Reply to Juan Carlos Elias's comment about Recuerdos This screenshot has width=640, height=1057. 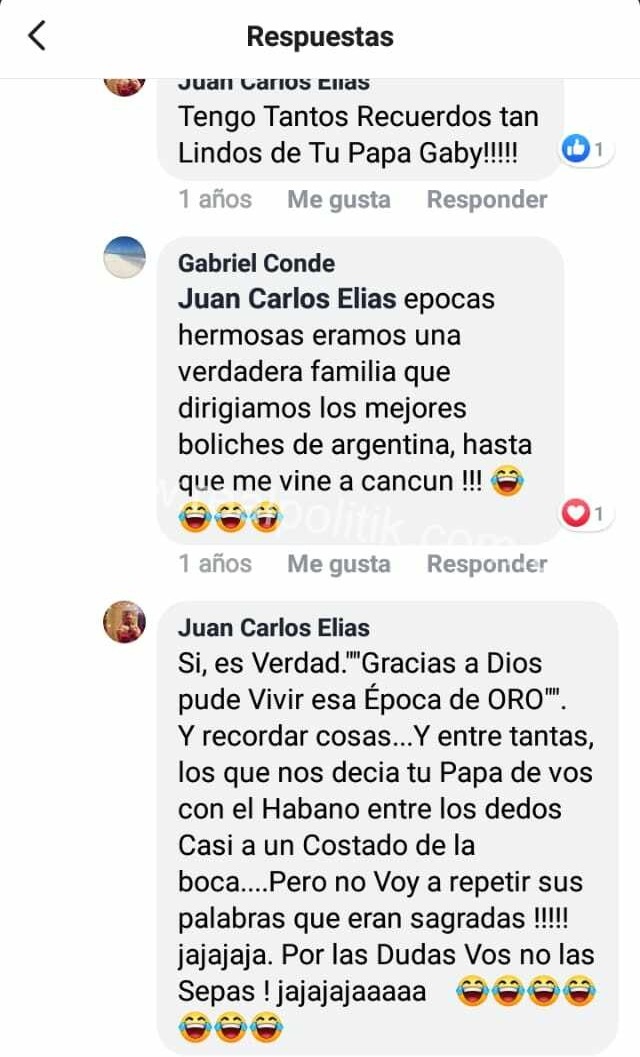tap(486, 199)
